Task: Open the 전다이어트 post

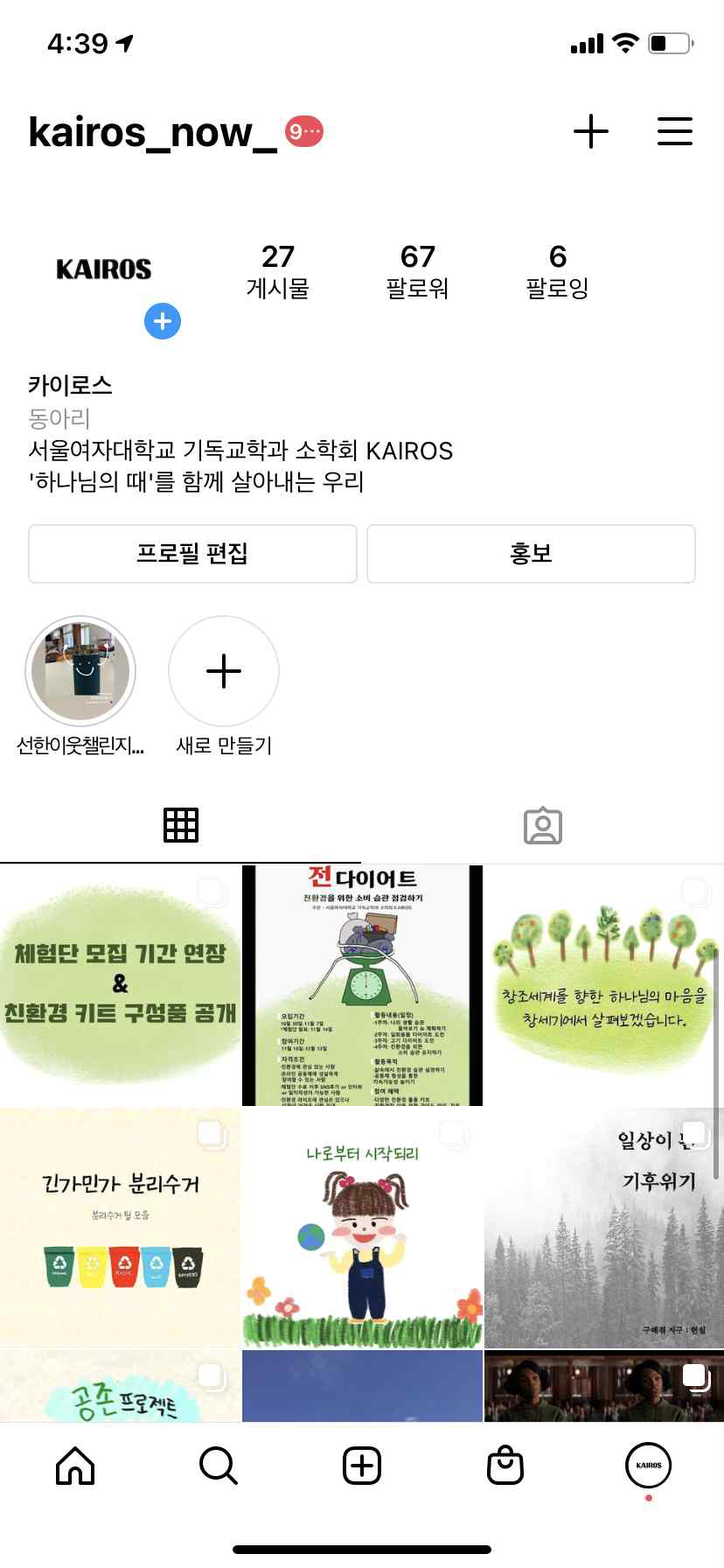Action: pos(362,985)
